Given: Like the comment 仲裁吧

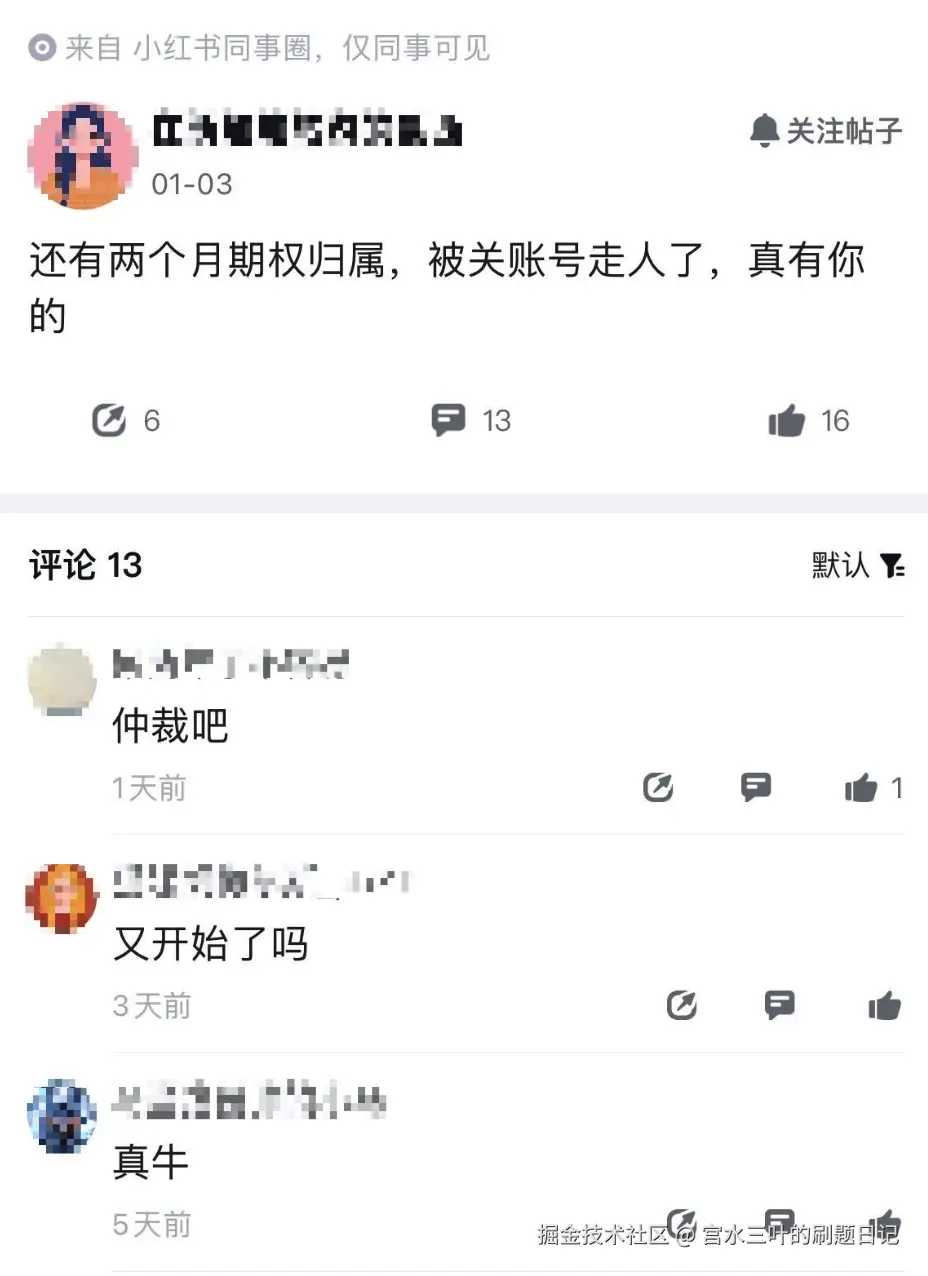Looking at the screenshot, I should (x=861, y=789).
